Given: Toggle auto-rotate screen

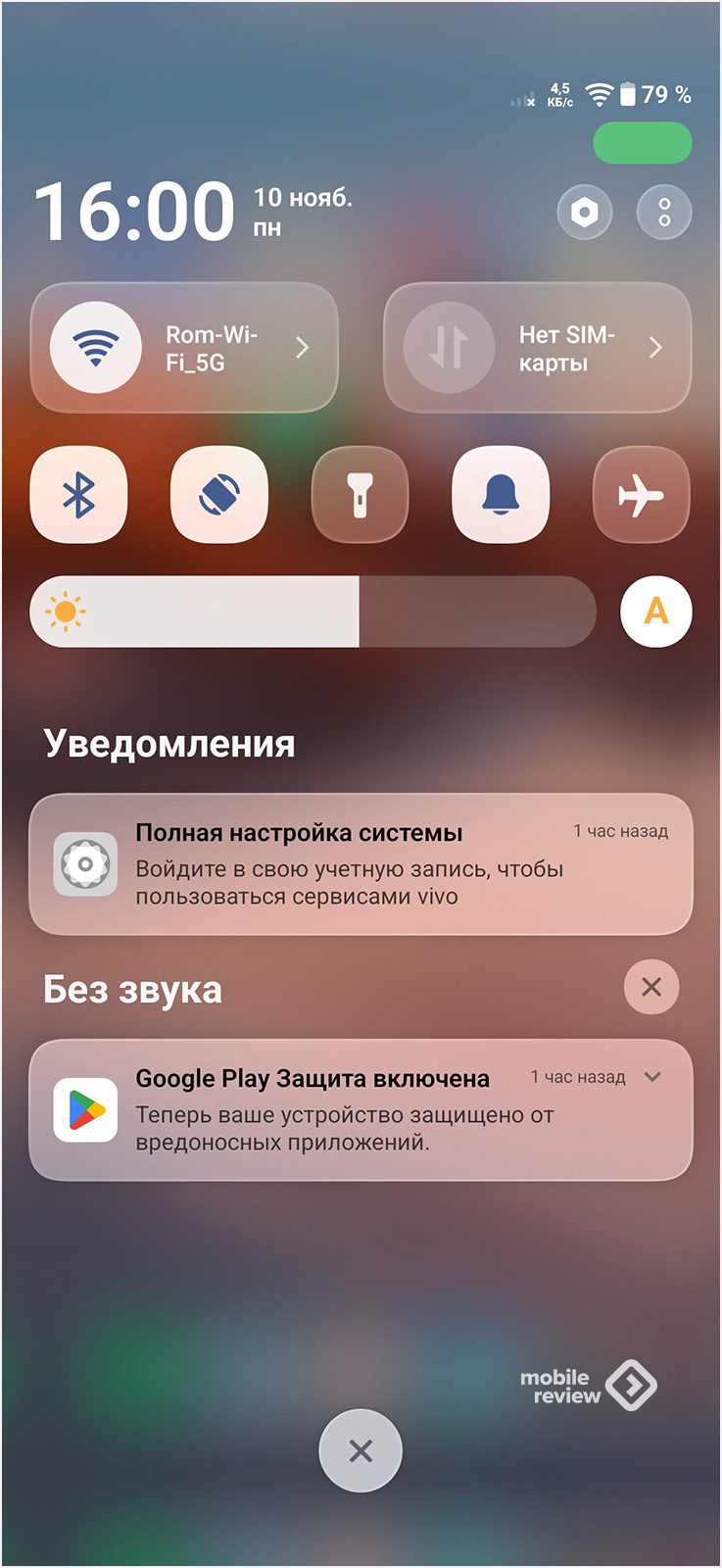Looking at the screenshot, I should pyautogui.click(x=219, y=494).
